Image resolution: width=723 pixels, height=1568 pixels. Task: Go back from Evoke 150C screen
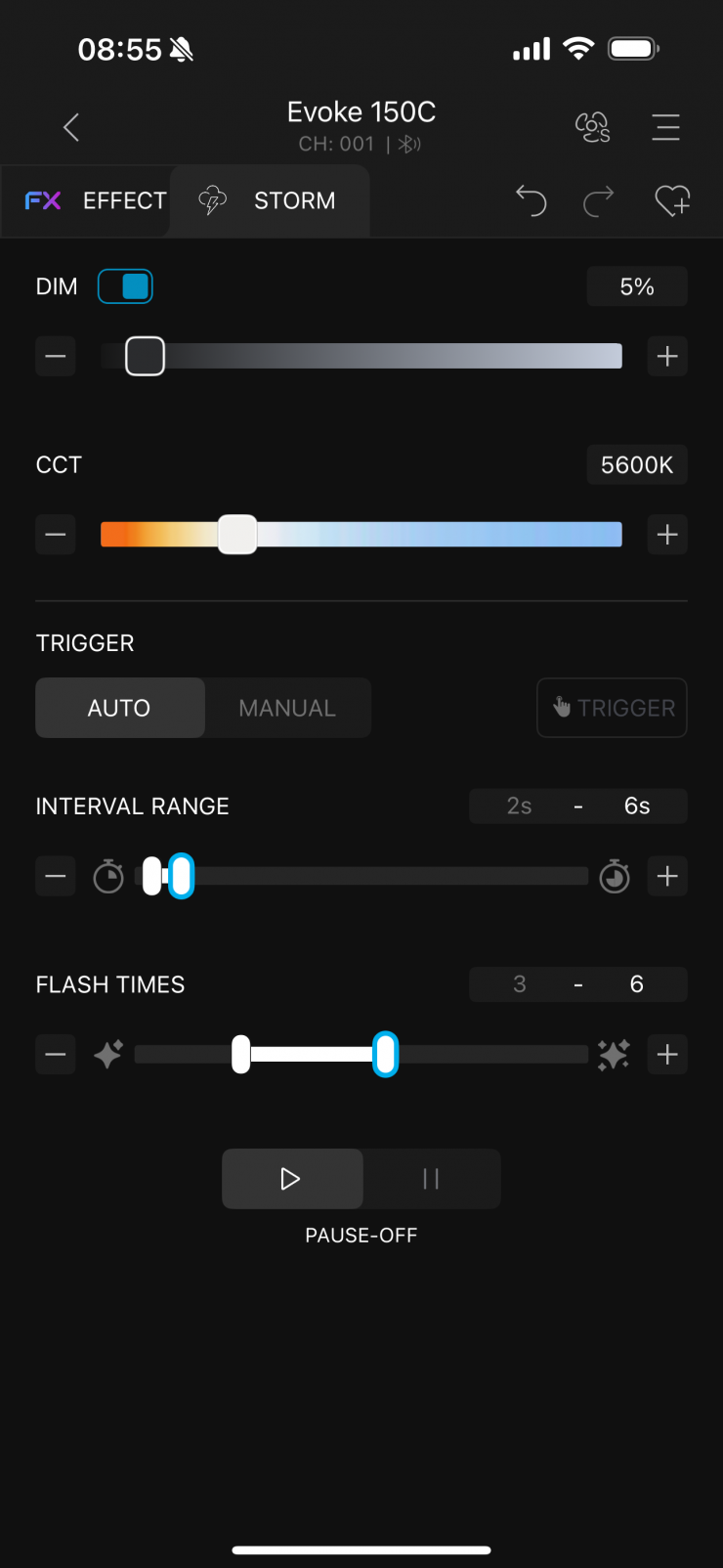(x=71, y=127)
